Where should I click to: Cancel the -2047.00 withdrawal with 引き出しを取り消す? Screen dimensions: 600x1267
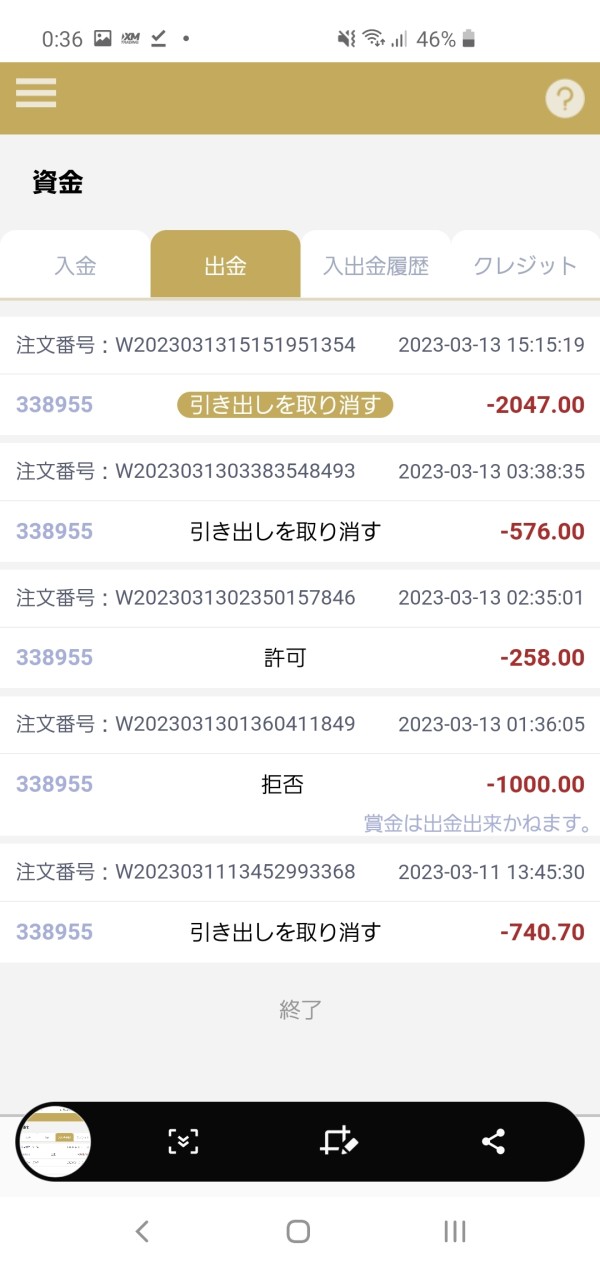point(285,404)
